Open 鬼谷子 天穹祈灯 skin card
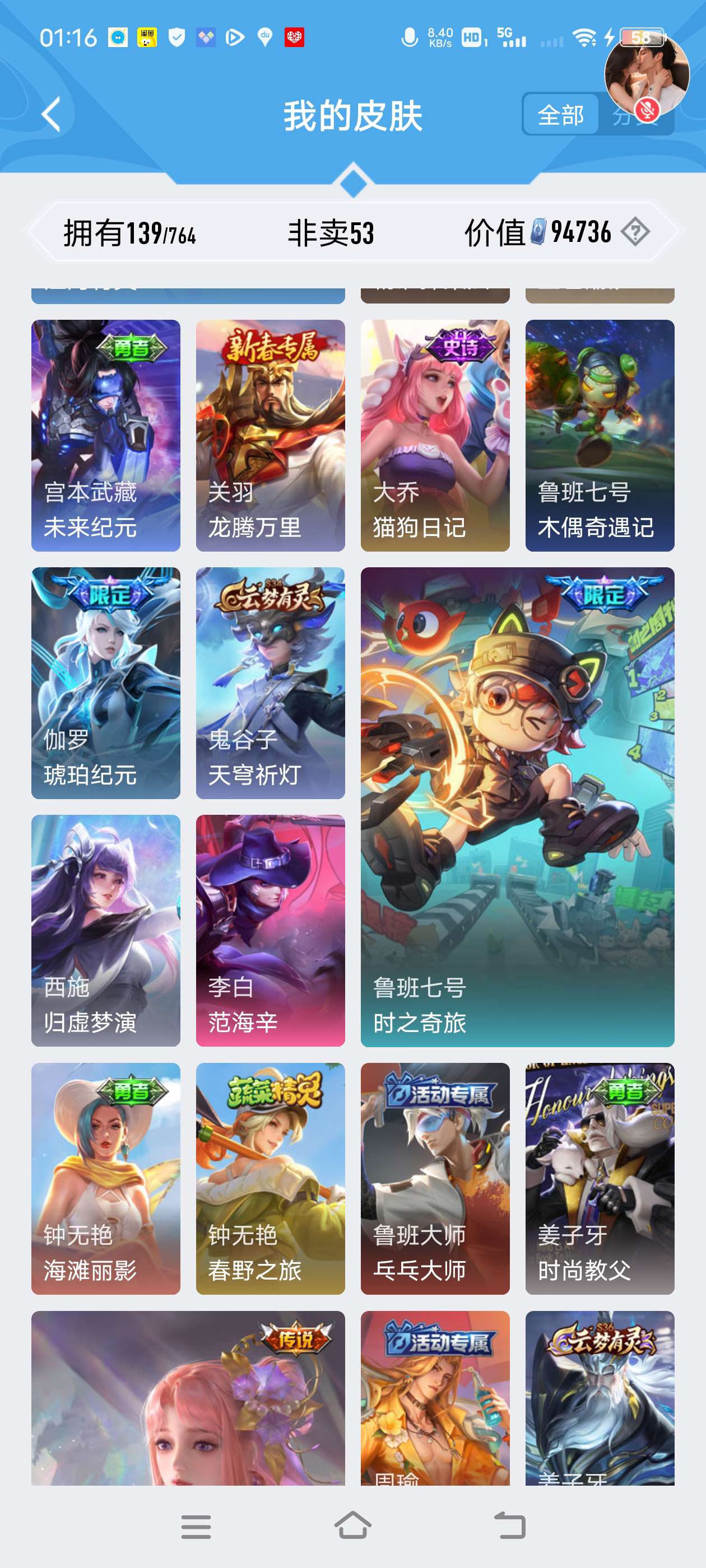706x1568 pixels. point(270,682)
